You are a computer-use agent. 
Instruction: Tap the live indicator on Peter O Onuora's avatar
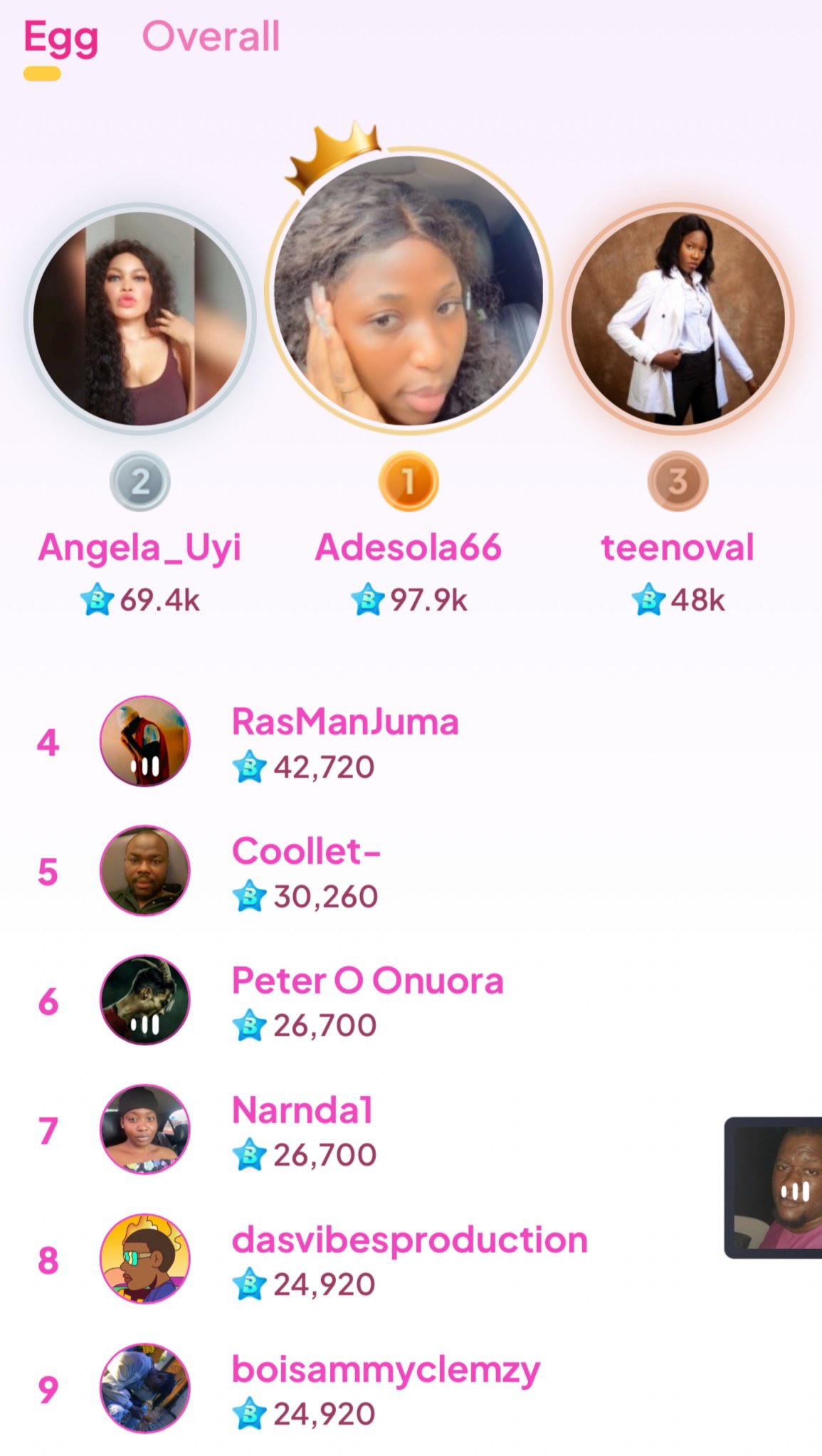(144, 1025)
